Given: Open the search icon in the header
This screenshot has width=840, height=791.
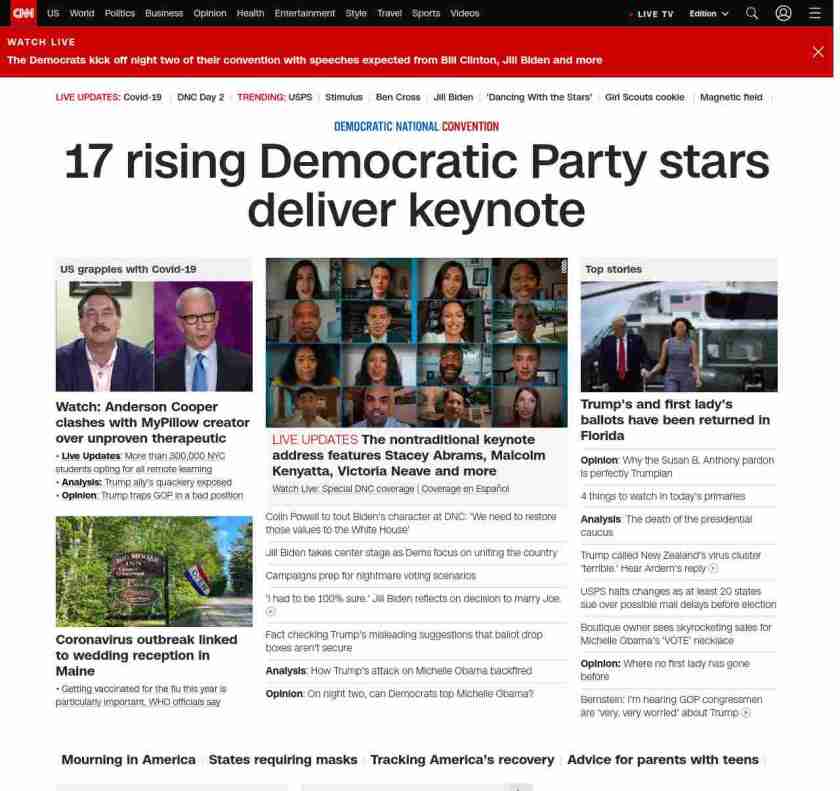Looking at the screenshot, I should click(x=752, y=13).
